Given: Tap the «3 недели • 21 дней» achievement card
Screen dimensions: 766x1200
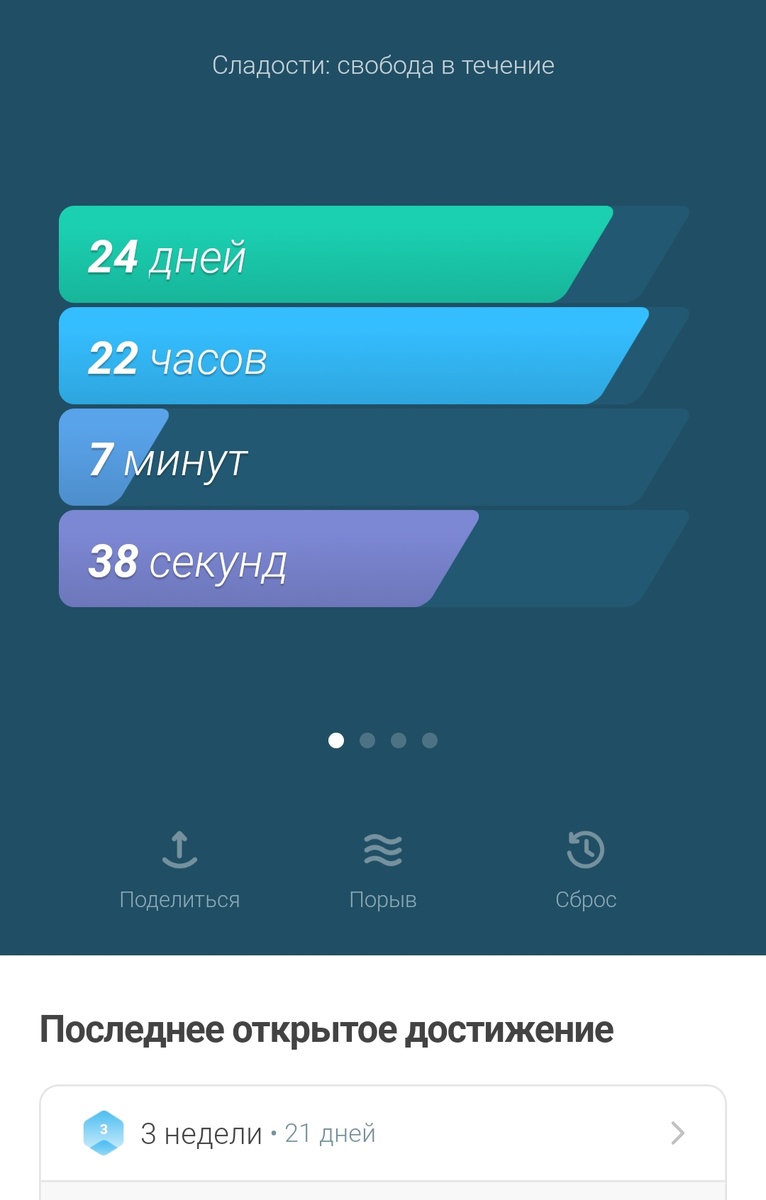Looking at the screenshot, I should (x=383, y=1133).
